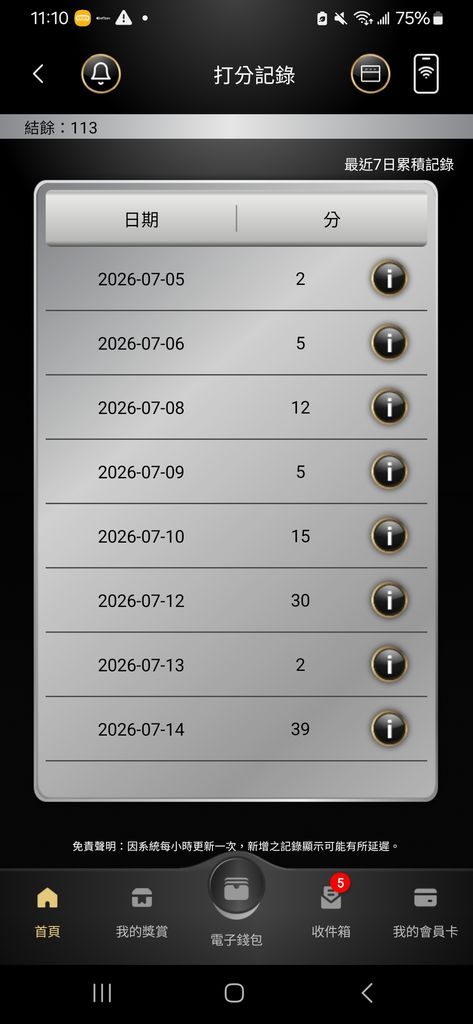Open the 我的獎賞 tab
Viewport: 473px width, 1024px height.
pyautogui.click(x=142, y=913)
